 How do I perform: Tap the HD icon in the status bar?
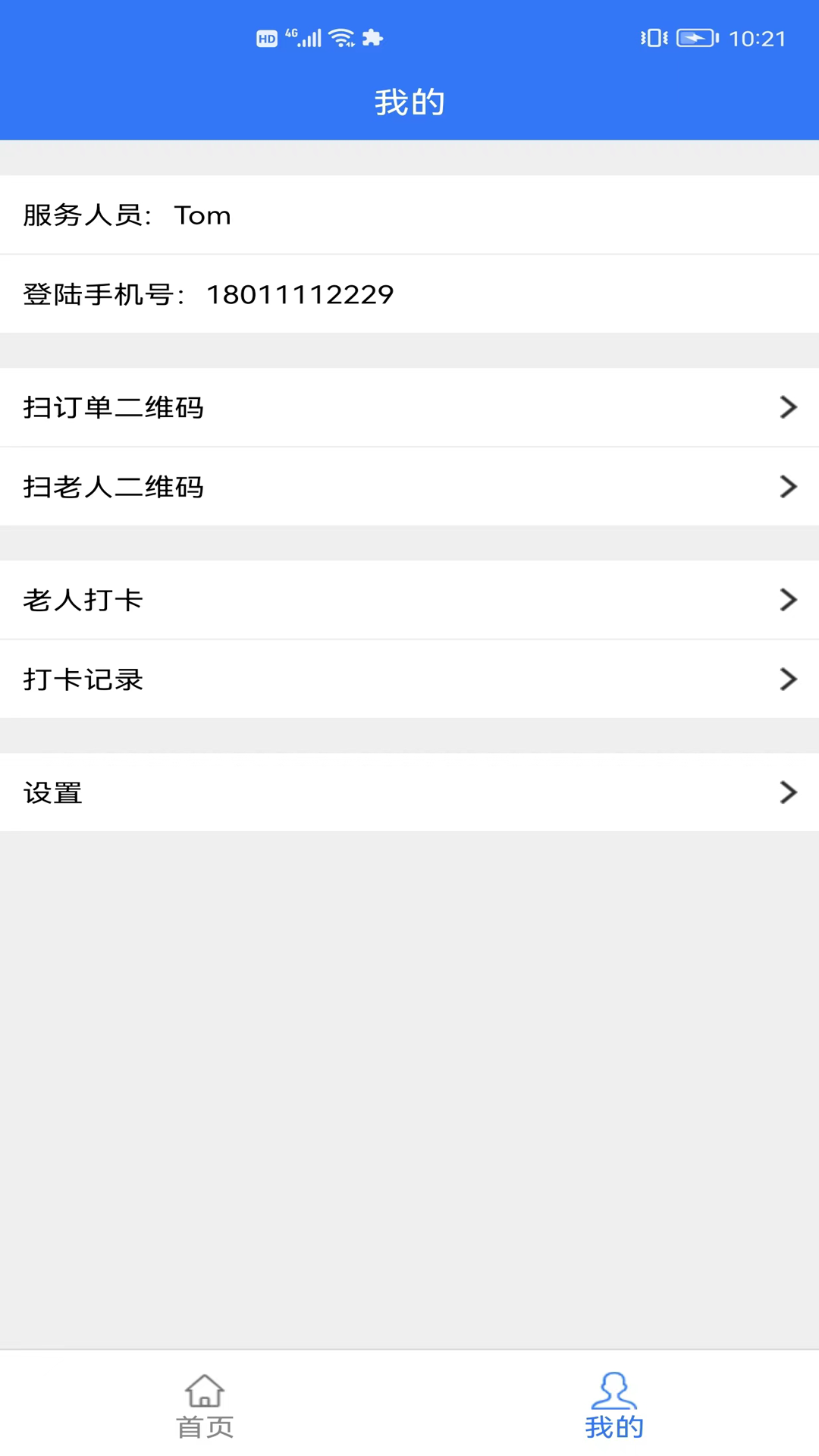(x=265, y=36)
